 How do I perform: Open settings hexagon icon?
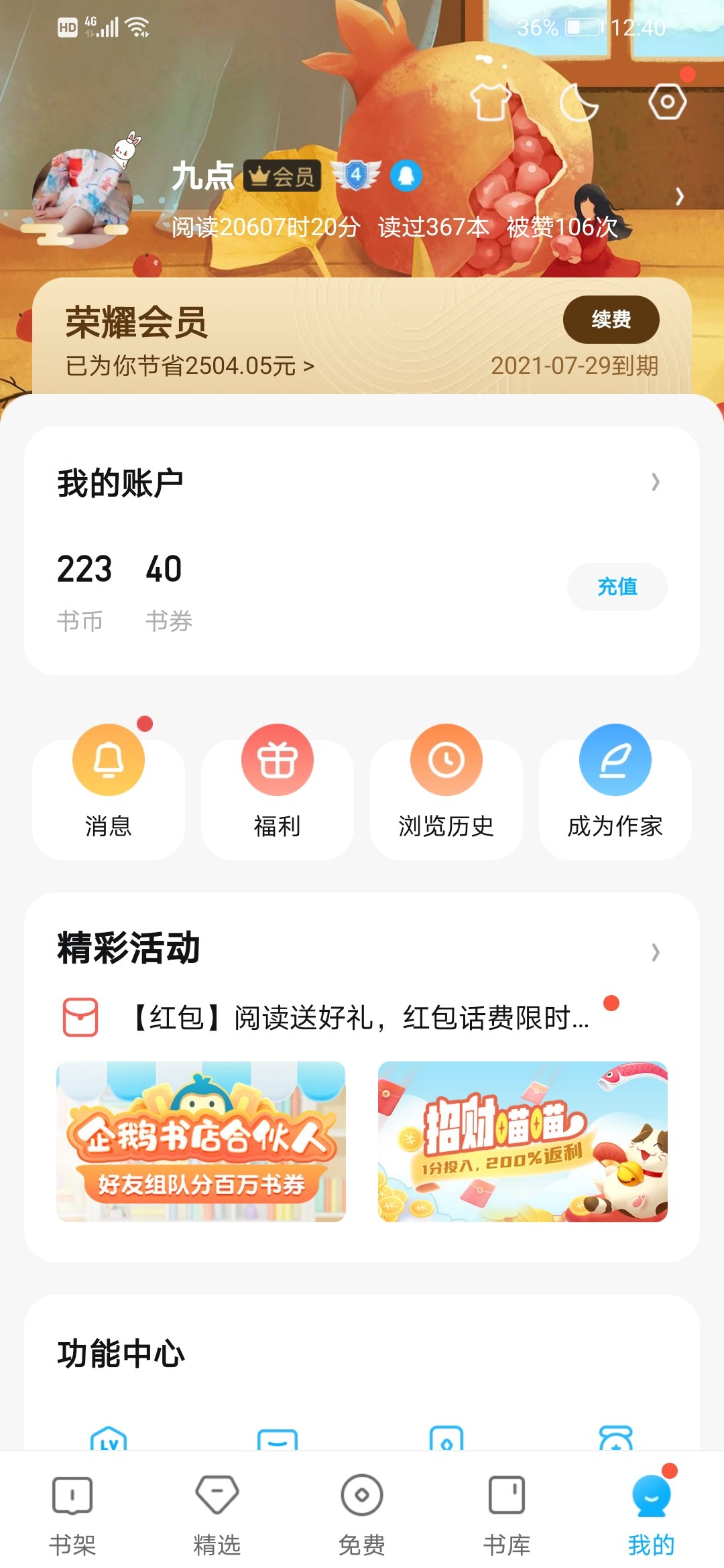[667, 102]
